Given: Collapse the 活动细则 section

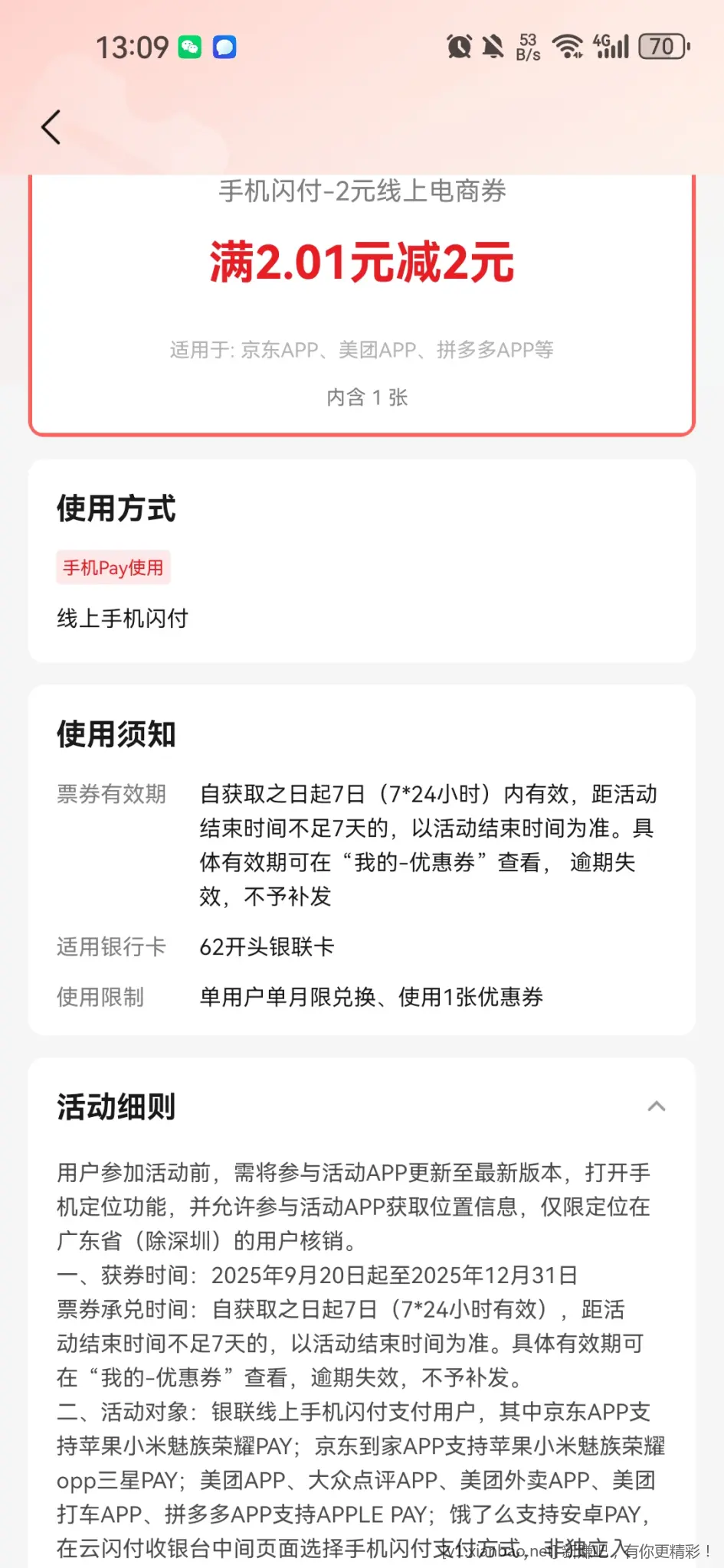Looking at the screenshot, I should pyautogui.click(x=656, y=1106).
